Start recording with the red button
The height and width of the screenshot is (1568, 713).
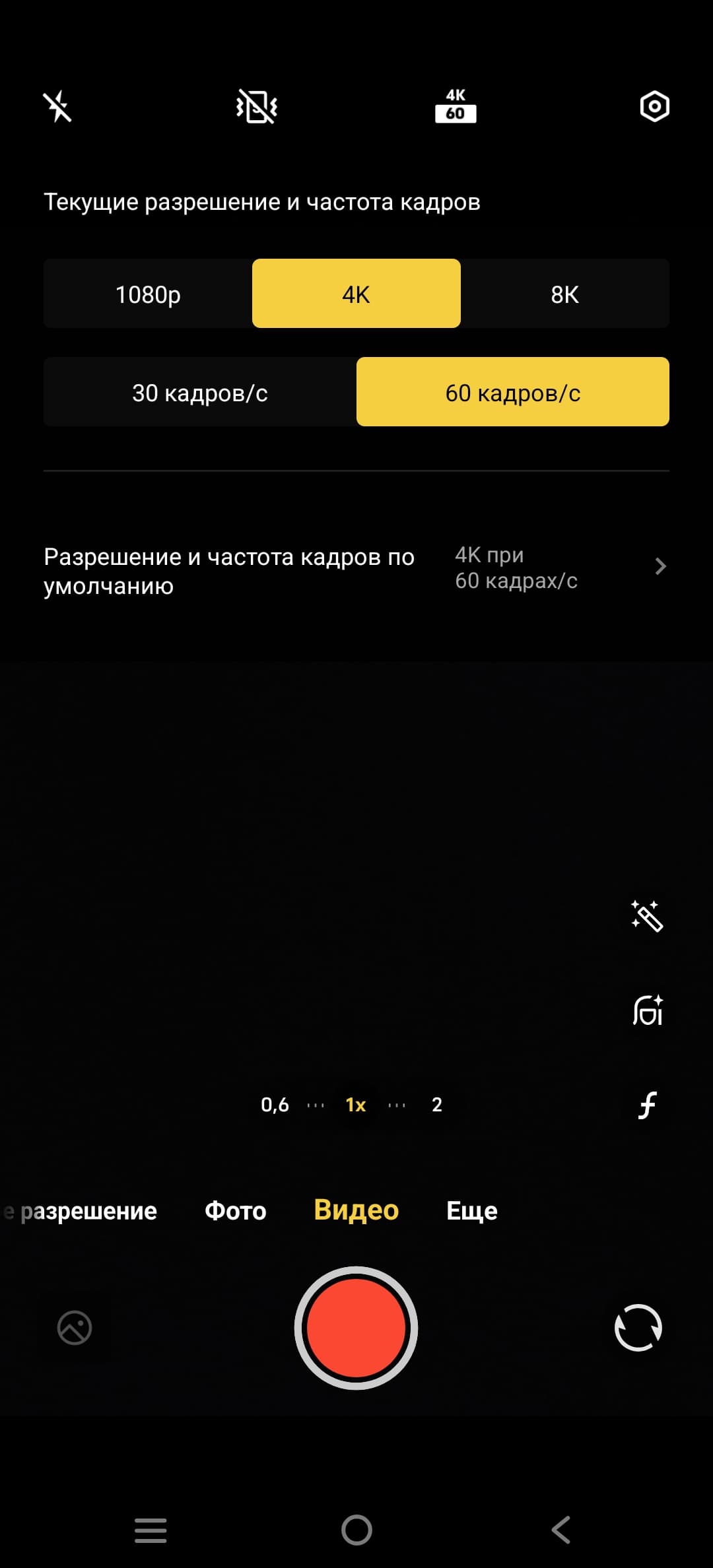(356, 1328)
